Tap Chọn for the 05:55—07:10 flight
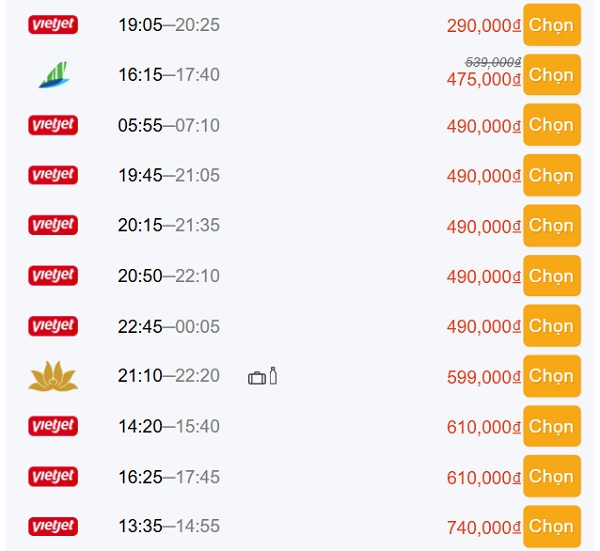The image size is (600, 551). tap(551, 125)
